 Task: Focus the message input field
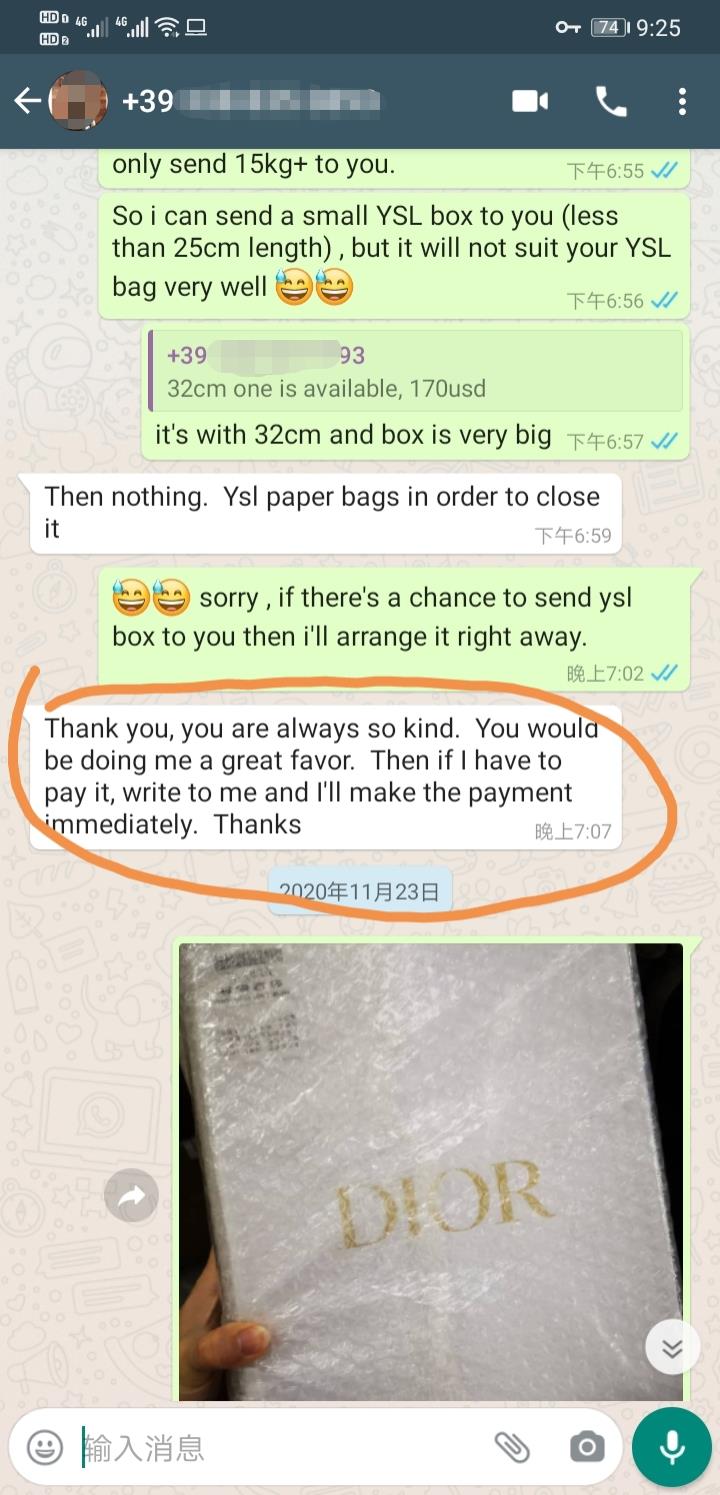click(280, 1447)
